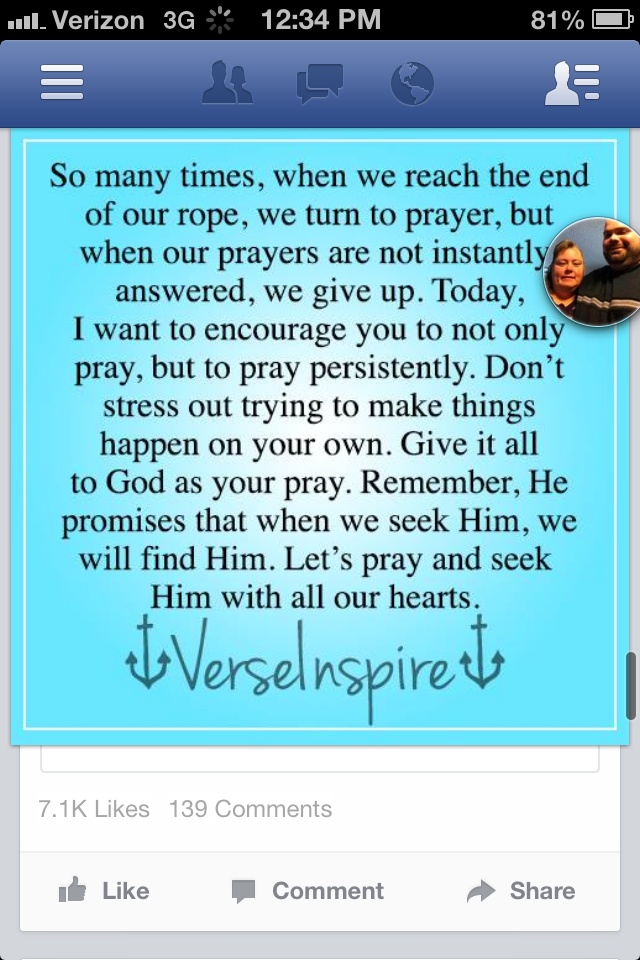The width and height of the screenshot is (640, 960).
Task: Open friend requests icon
Action: click(227, 83)
